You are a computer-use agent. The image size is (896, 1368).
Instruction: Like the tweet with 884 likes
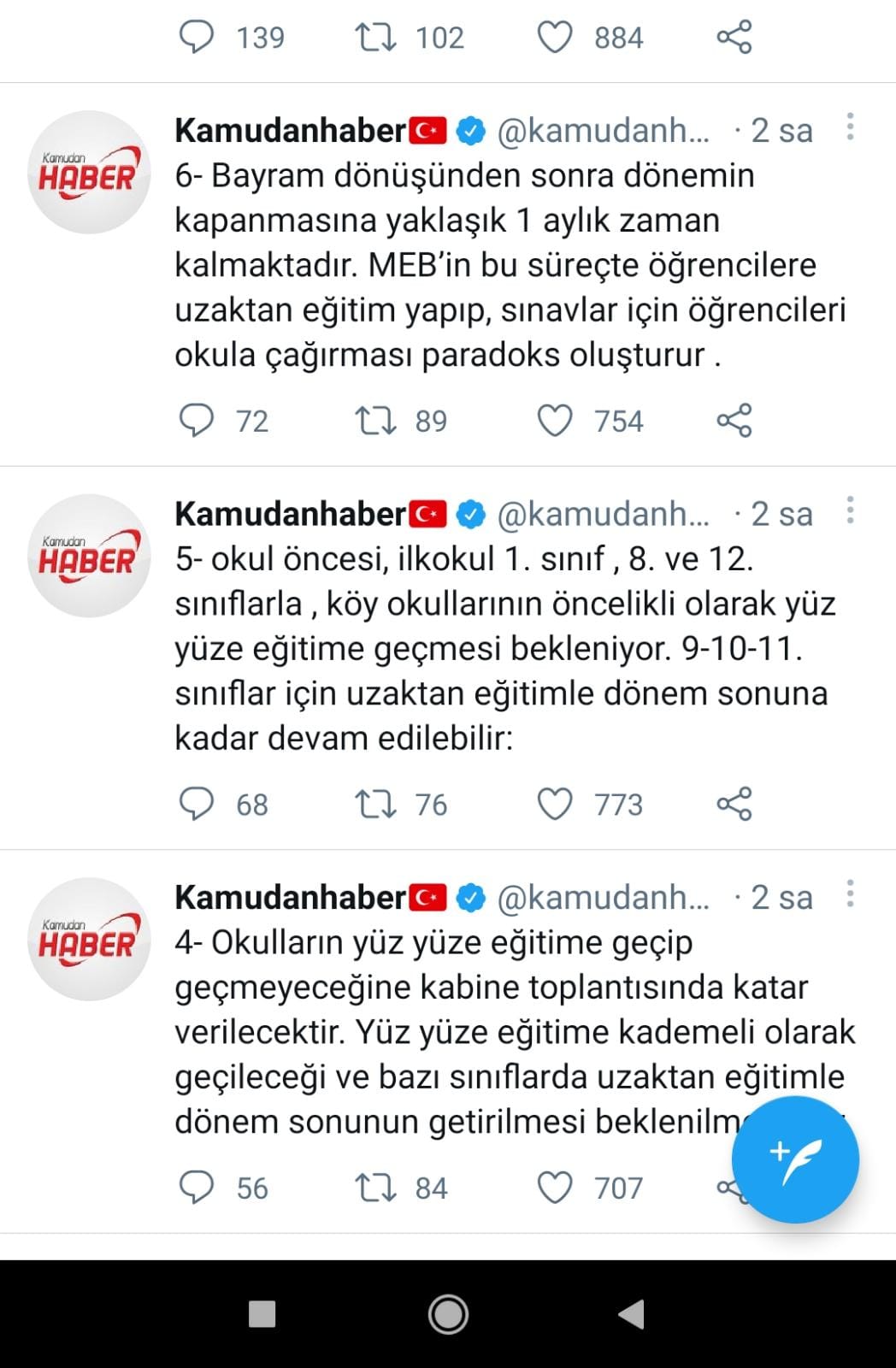[554, 38]
